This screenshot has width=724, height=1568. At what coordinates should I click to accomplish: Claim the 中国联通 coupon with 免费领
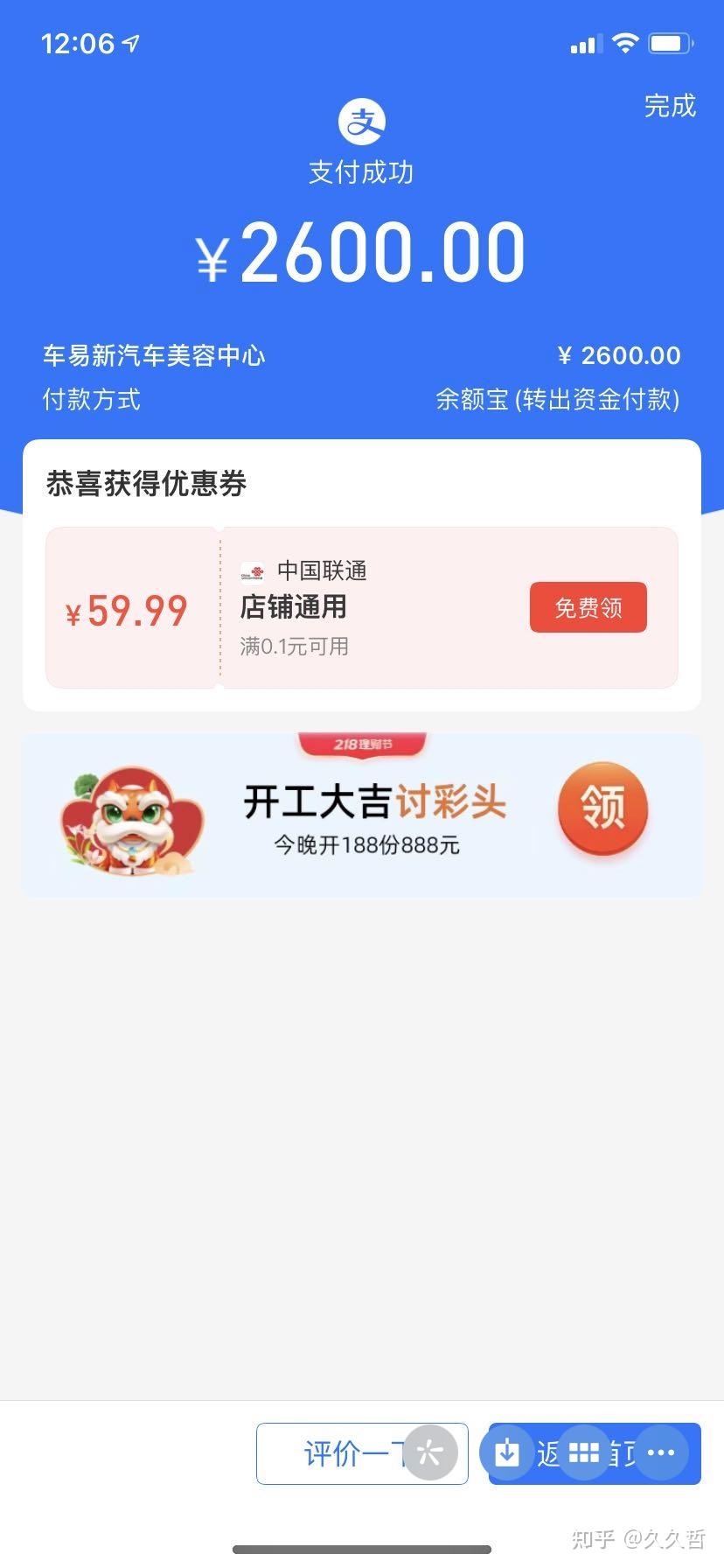pyautogui.click(x=588, y=607)
